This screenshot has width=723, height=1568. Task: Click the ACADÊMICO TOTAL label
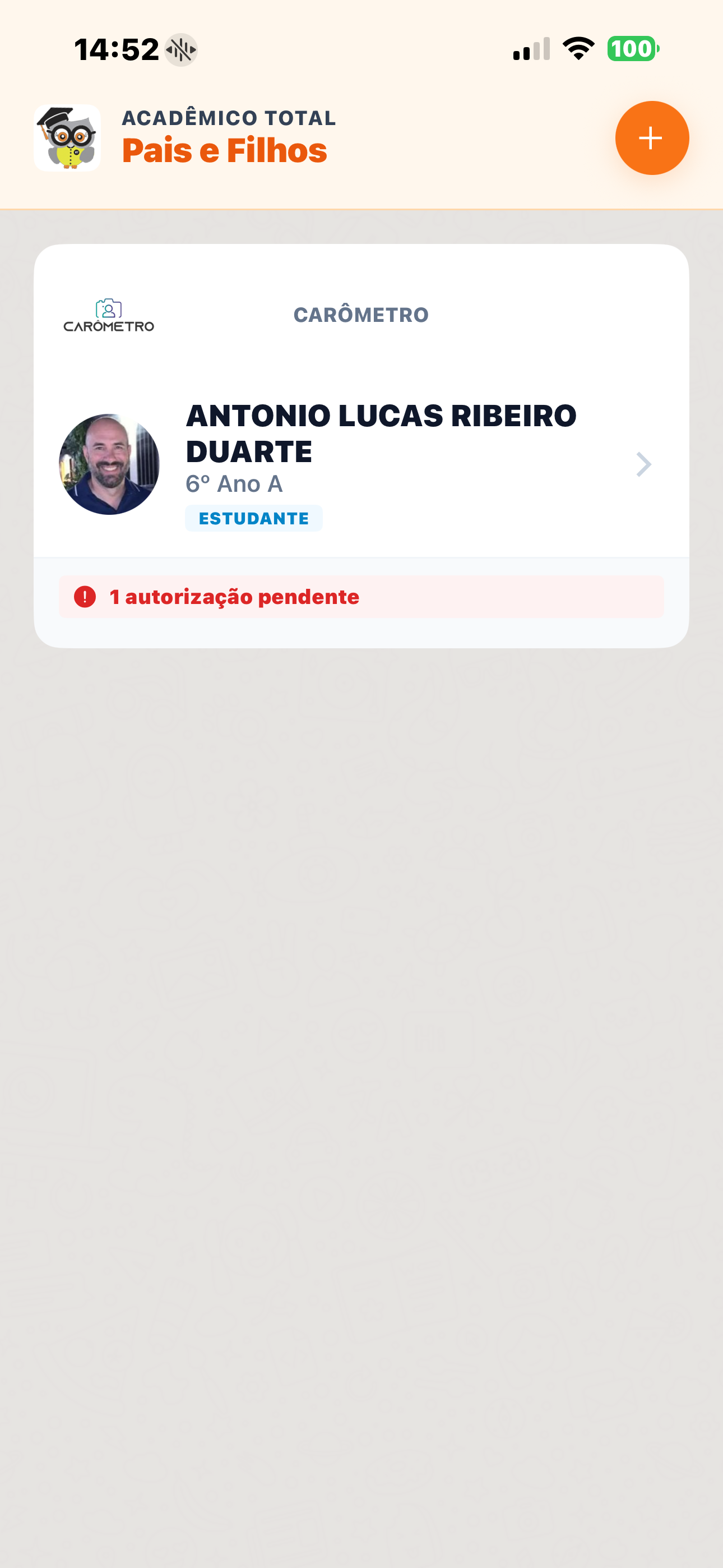coord(228,118)
